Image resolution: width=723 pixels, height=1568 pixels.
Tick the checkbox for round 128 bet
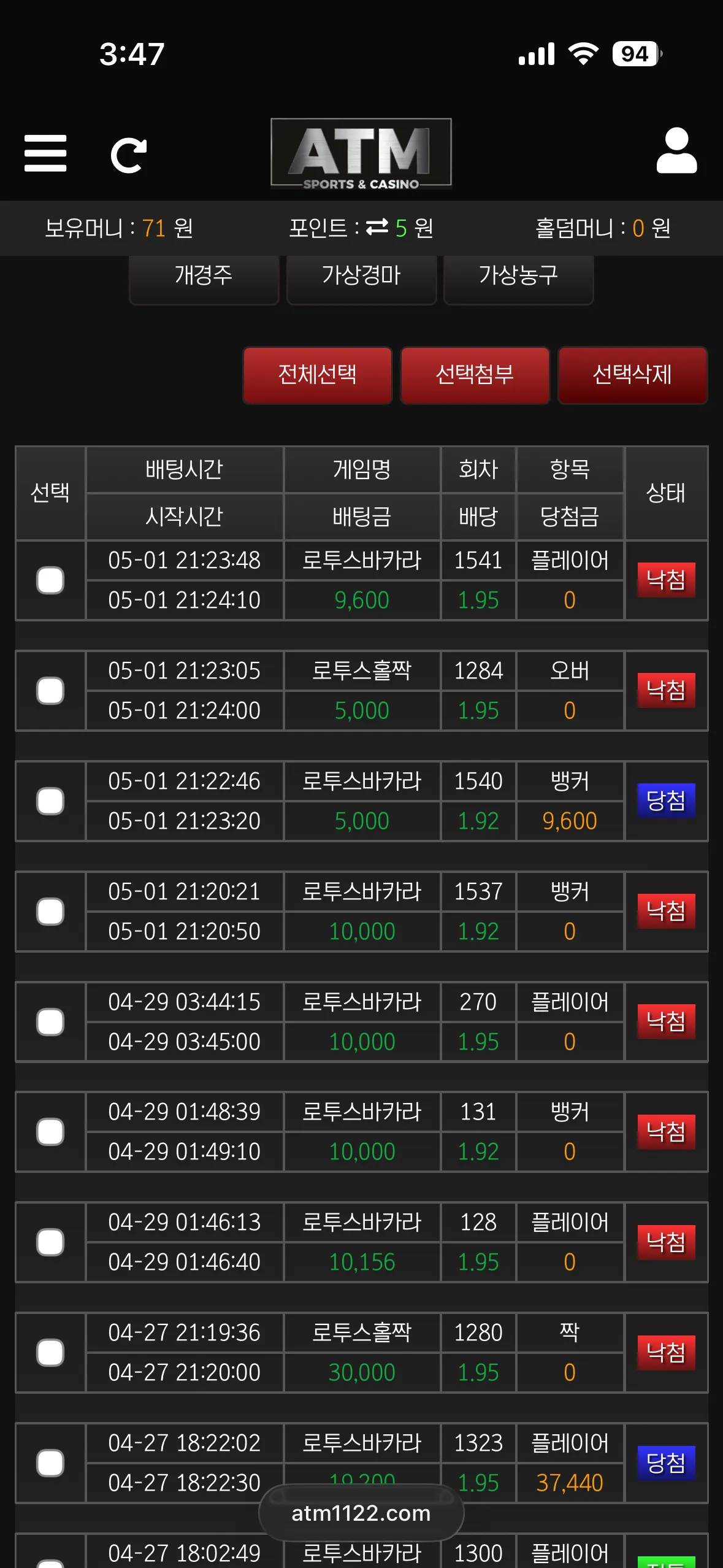[50, 1242]
